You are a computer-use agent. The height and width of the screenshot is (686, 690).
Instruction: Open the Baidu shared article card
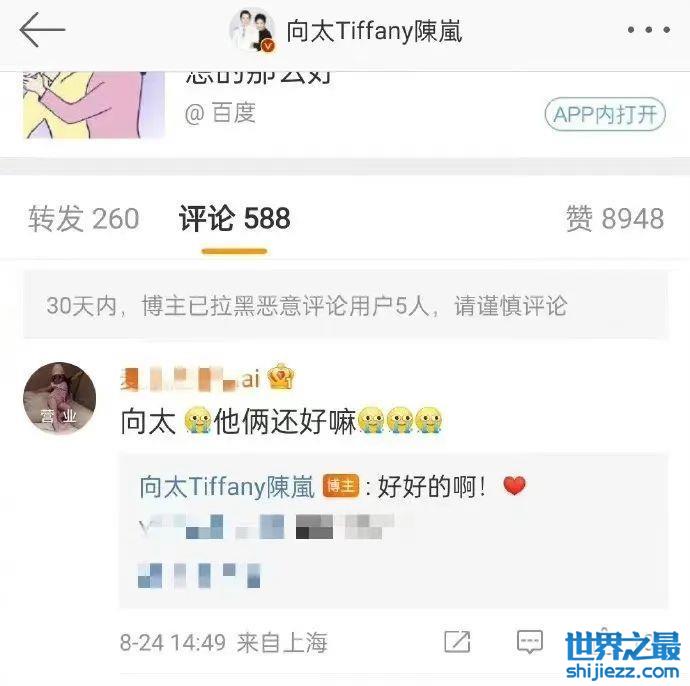340,100
